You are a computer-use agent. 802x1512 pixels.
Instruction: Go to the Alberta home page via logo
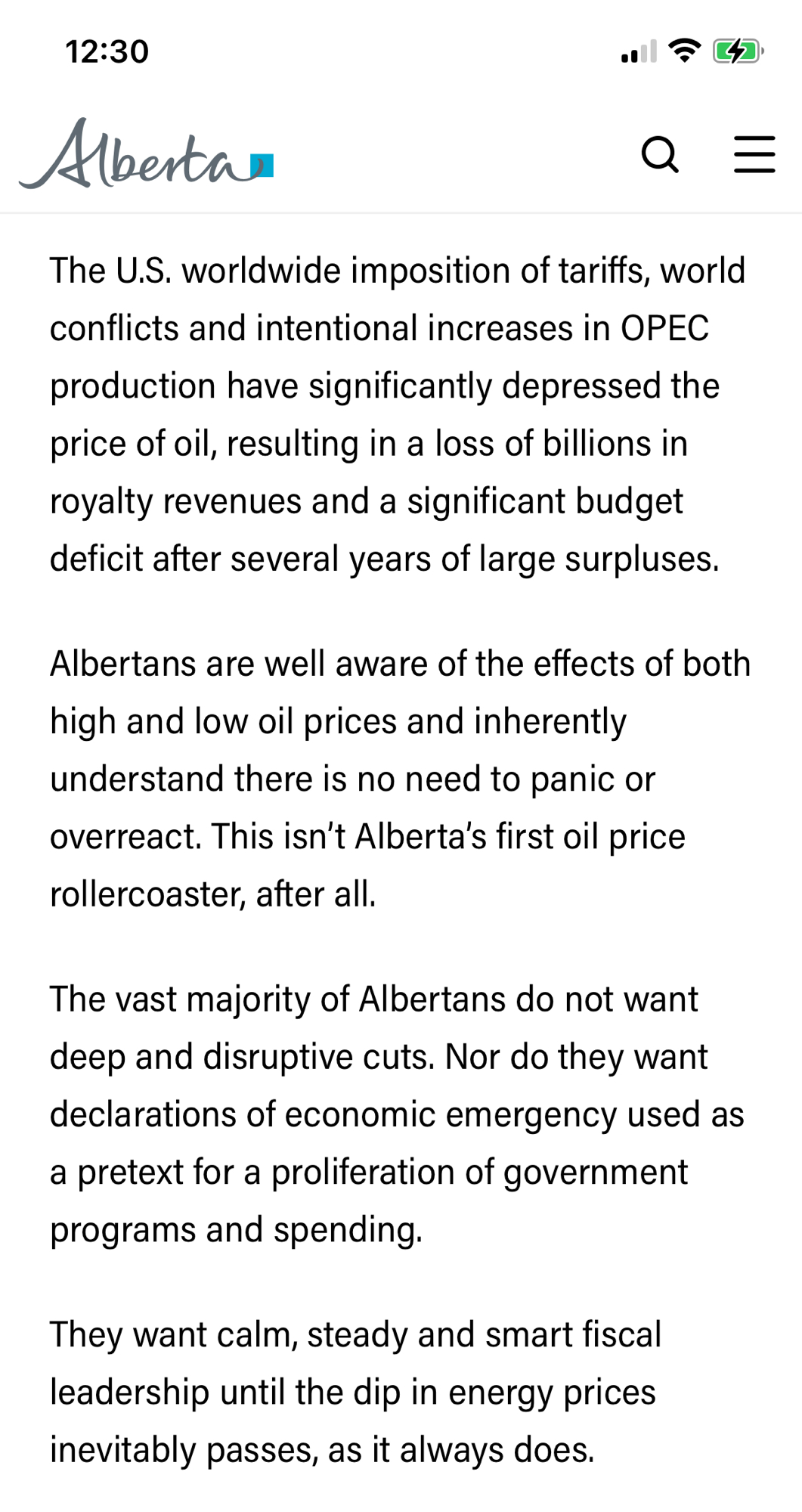[x=146, y=155]
